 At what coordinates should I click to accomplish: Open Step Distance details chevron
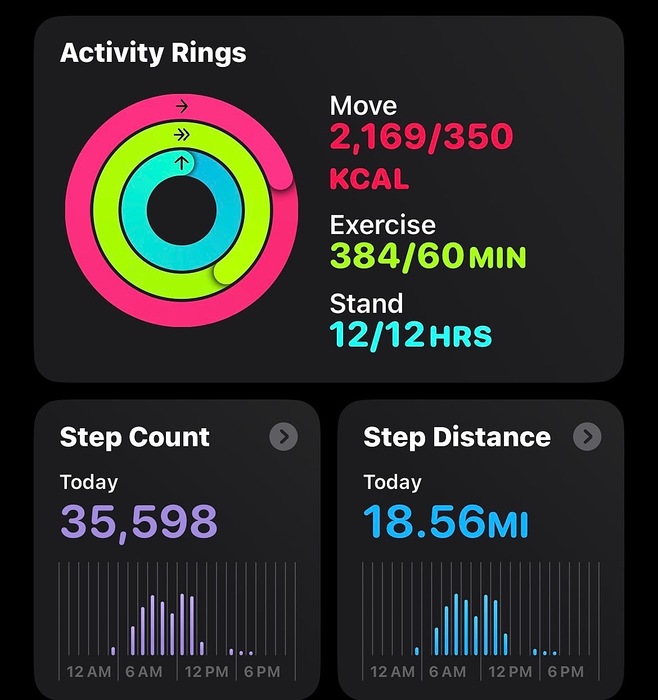[x=587, y=437]
